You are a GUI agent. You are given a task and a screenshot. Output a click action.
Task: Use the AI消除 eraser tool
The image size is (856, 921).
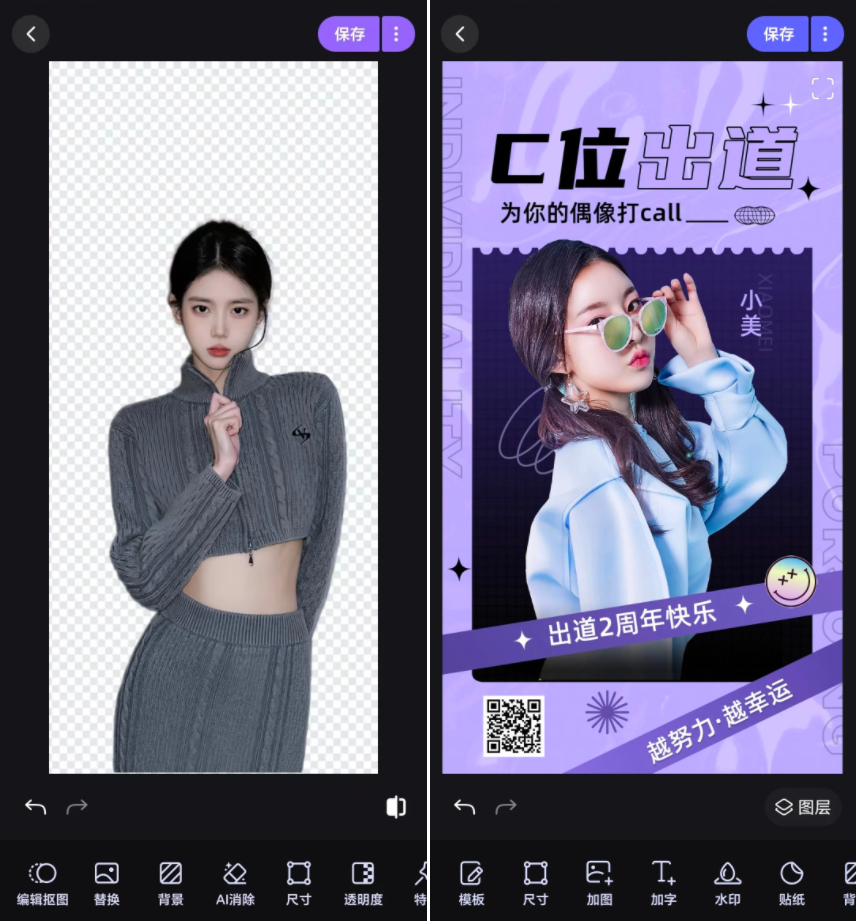coord(235,883)
